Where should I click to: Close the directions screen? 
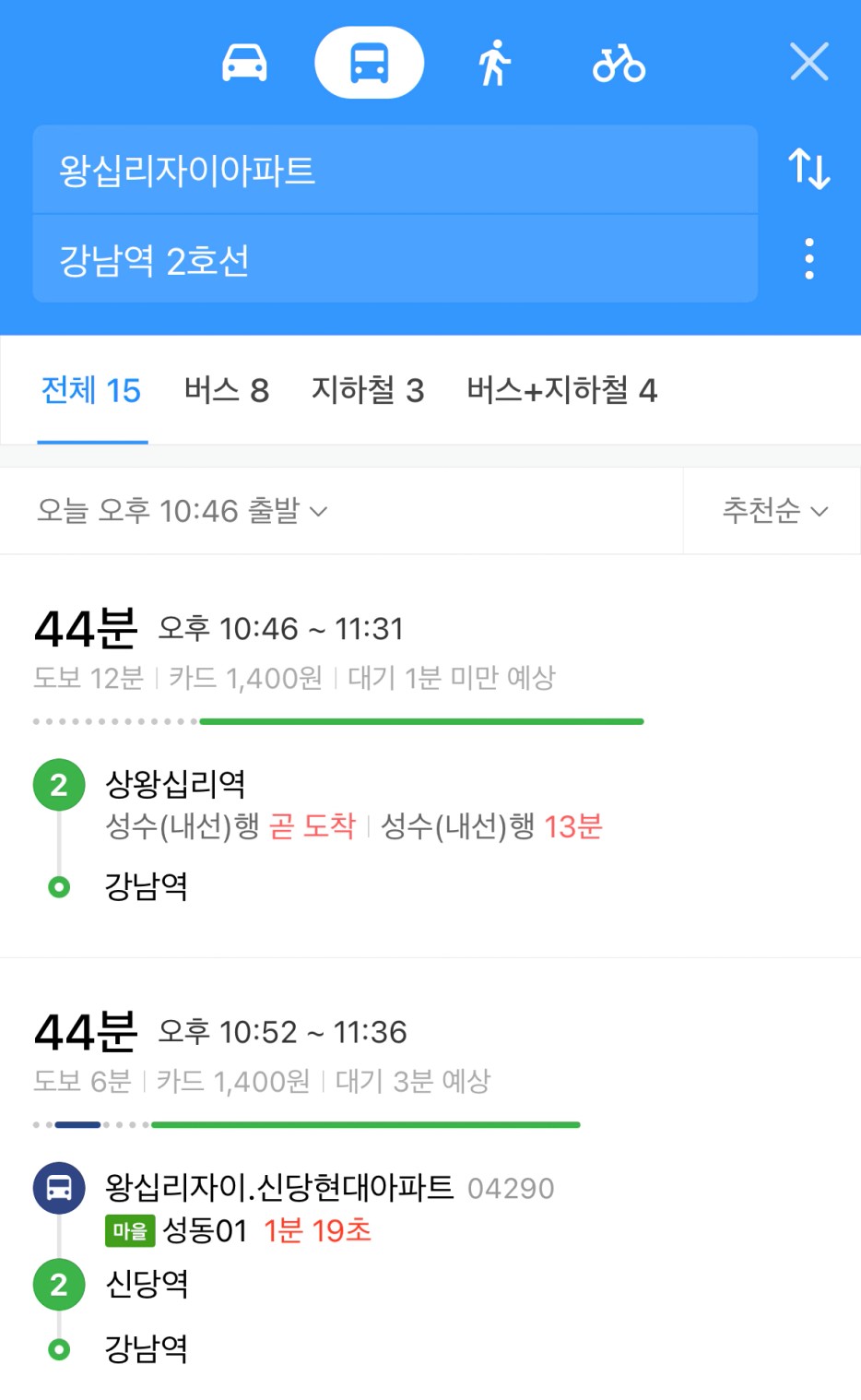[x=809, y=62]
